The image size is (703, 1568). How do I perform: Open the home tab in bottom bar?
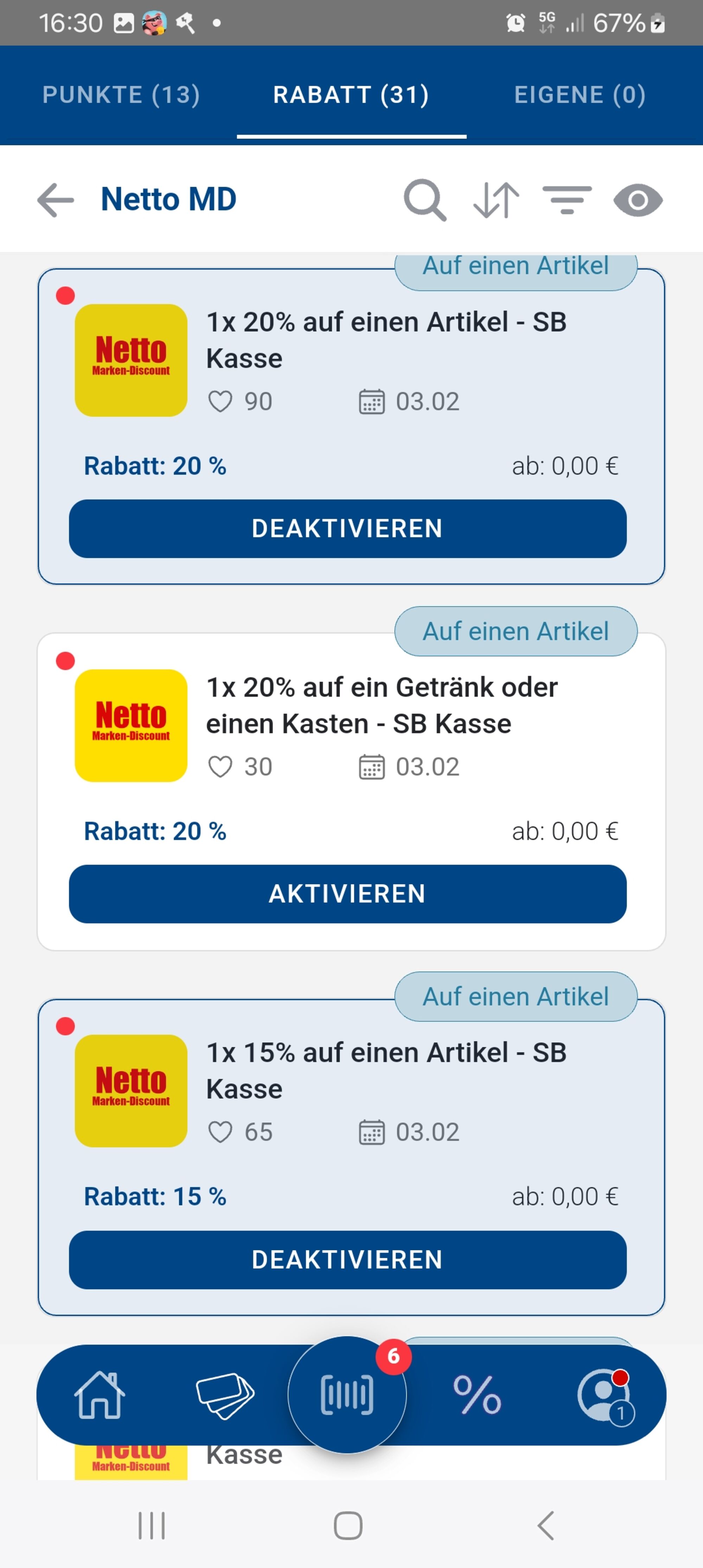pyautogui.click(x=99, y=1395)
